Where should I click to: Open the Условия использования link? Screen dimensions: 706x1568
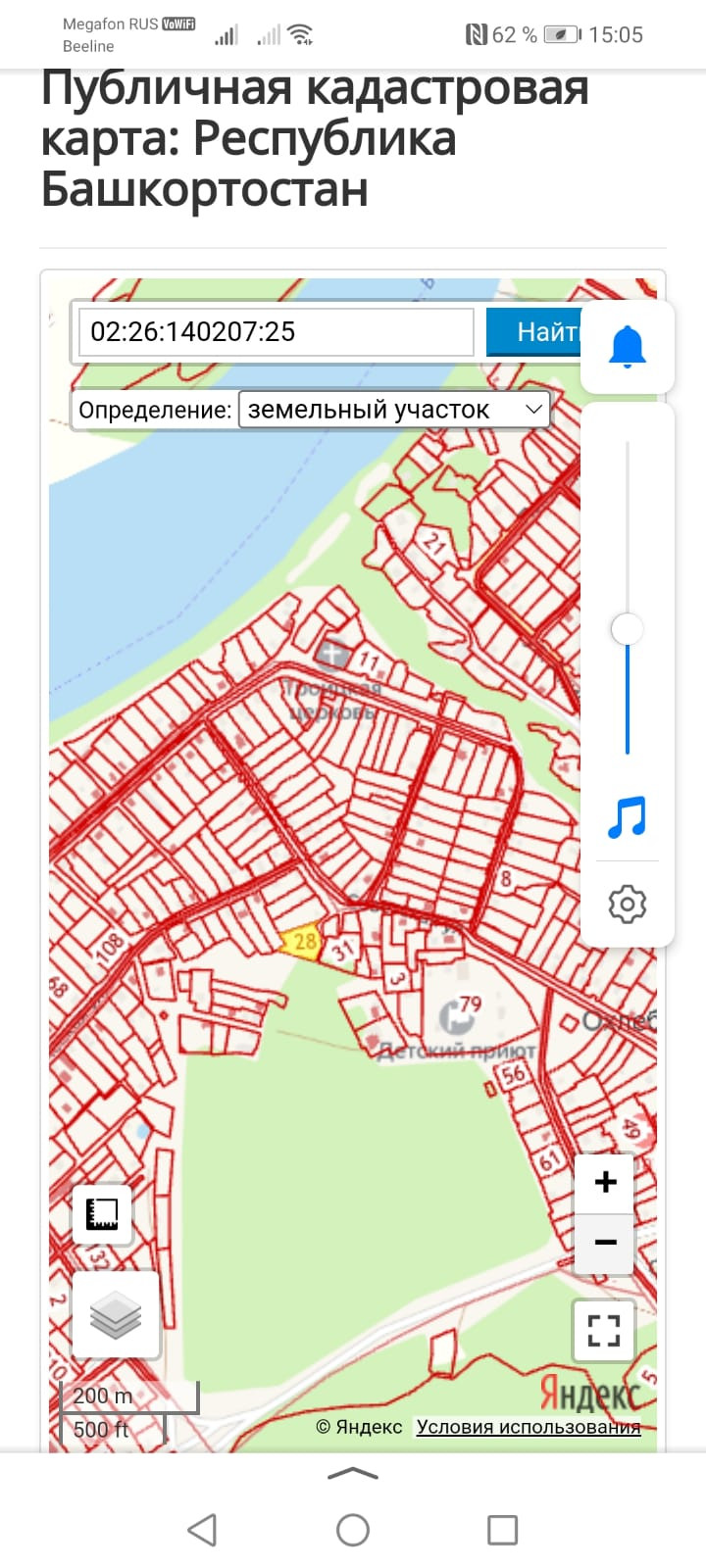point(528,1427)
